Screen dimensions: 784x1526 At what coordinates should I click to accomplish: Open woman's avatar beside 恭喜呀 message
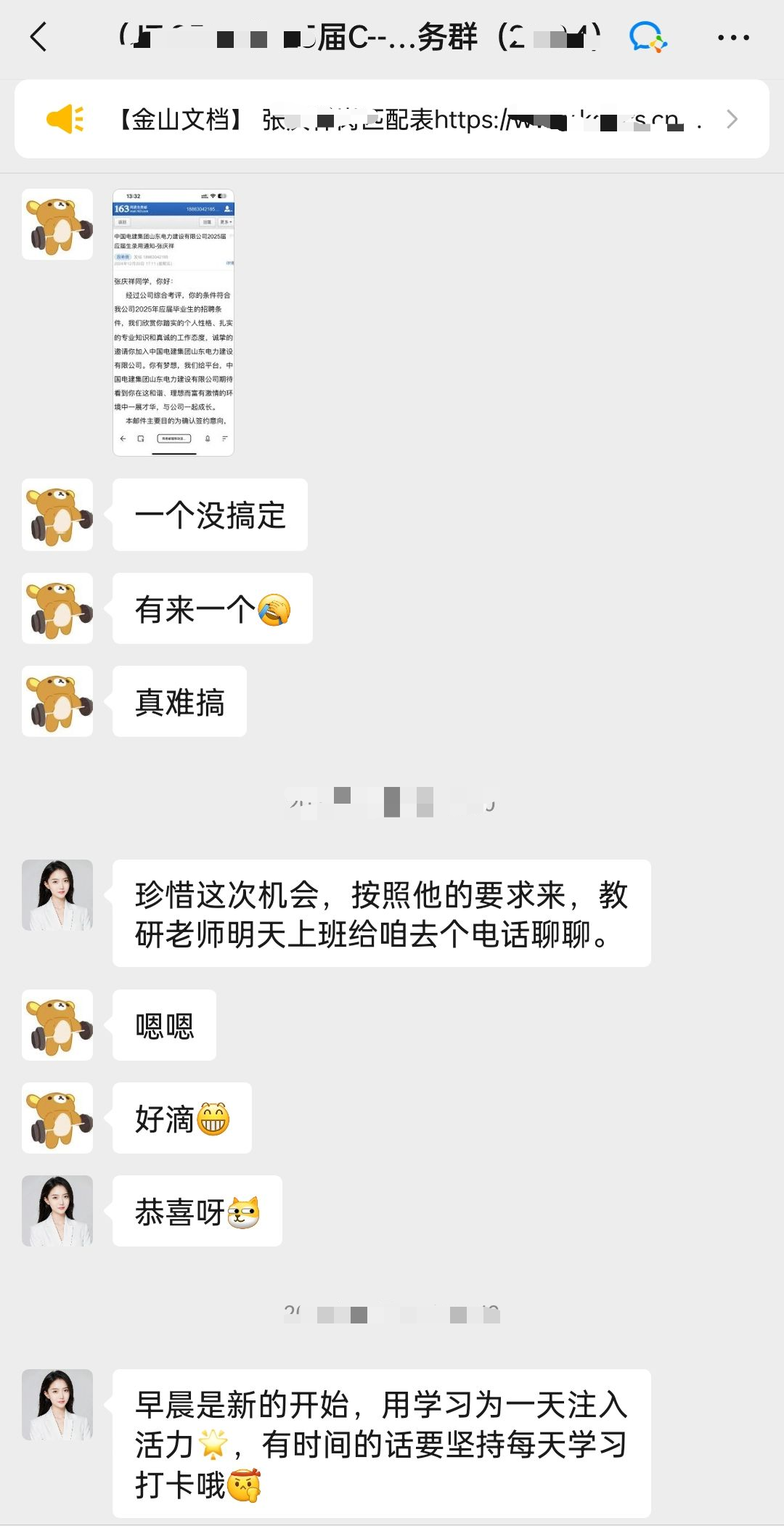[x=57, y=1211]
